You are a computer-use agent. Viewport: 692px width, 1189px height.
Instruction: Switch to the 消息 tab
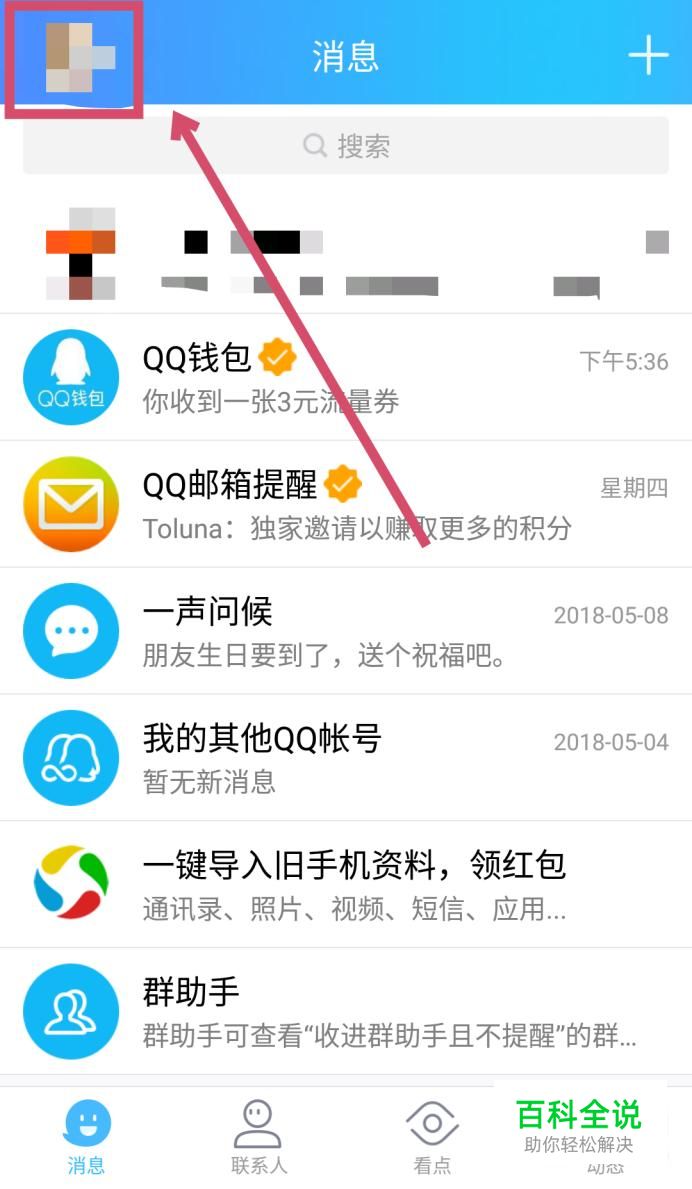(87, 1136)
